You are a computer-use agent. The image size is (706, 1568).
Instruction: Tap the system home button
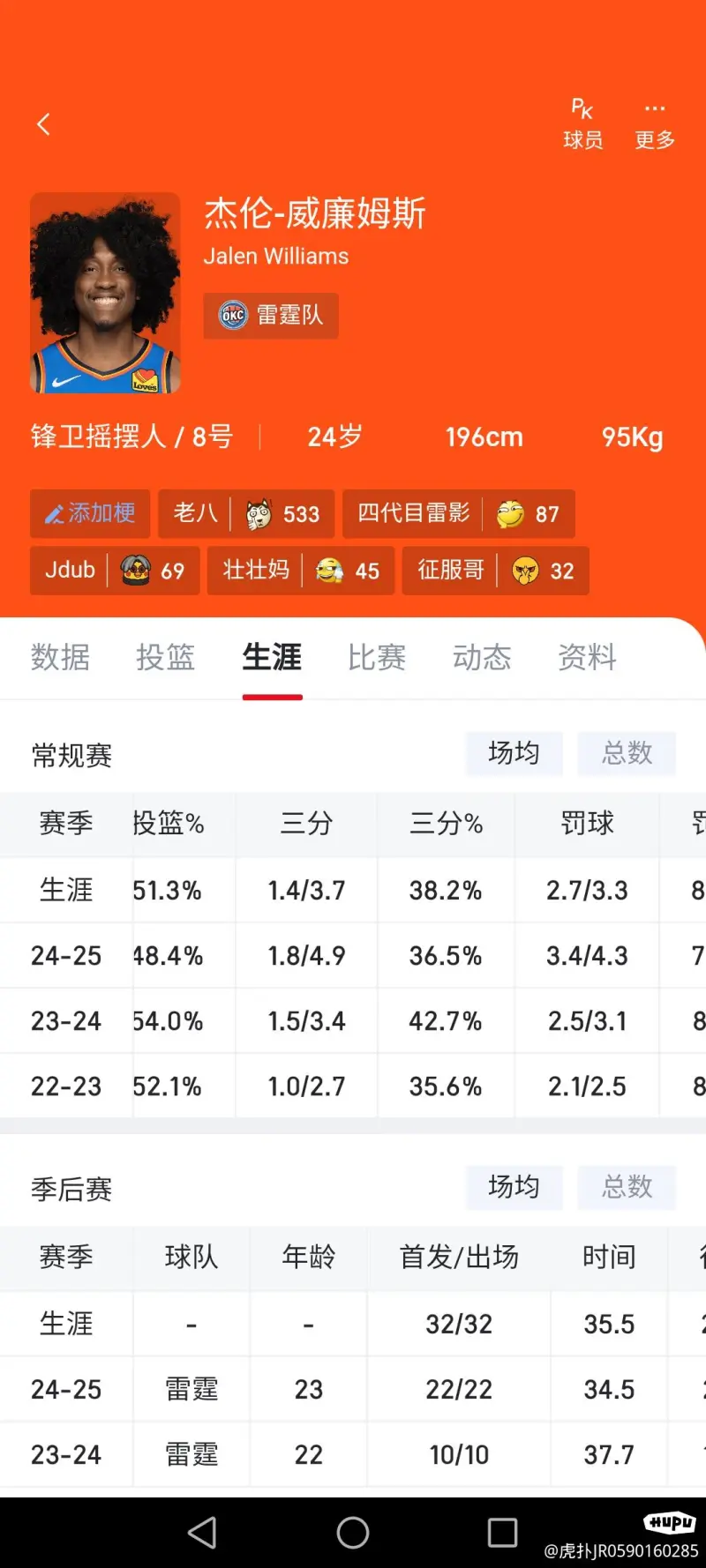pyautogui.click(x=353, y=1533)
